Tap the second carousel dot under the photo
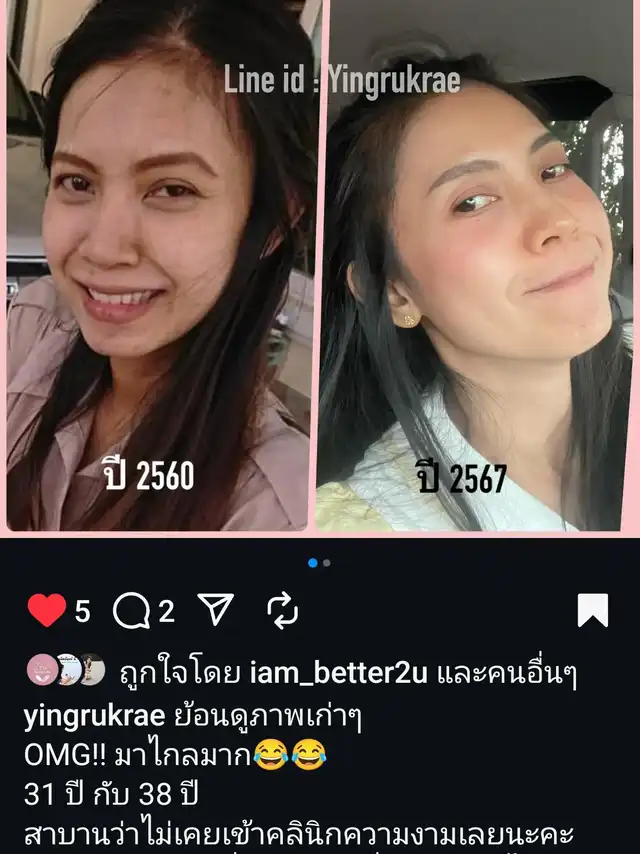This screenshot has width=640, height=854. coord(327,563)
